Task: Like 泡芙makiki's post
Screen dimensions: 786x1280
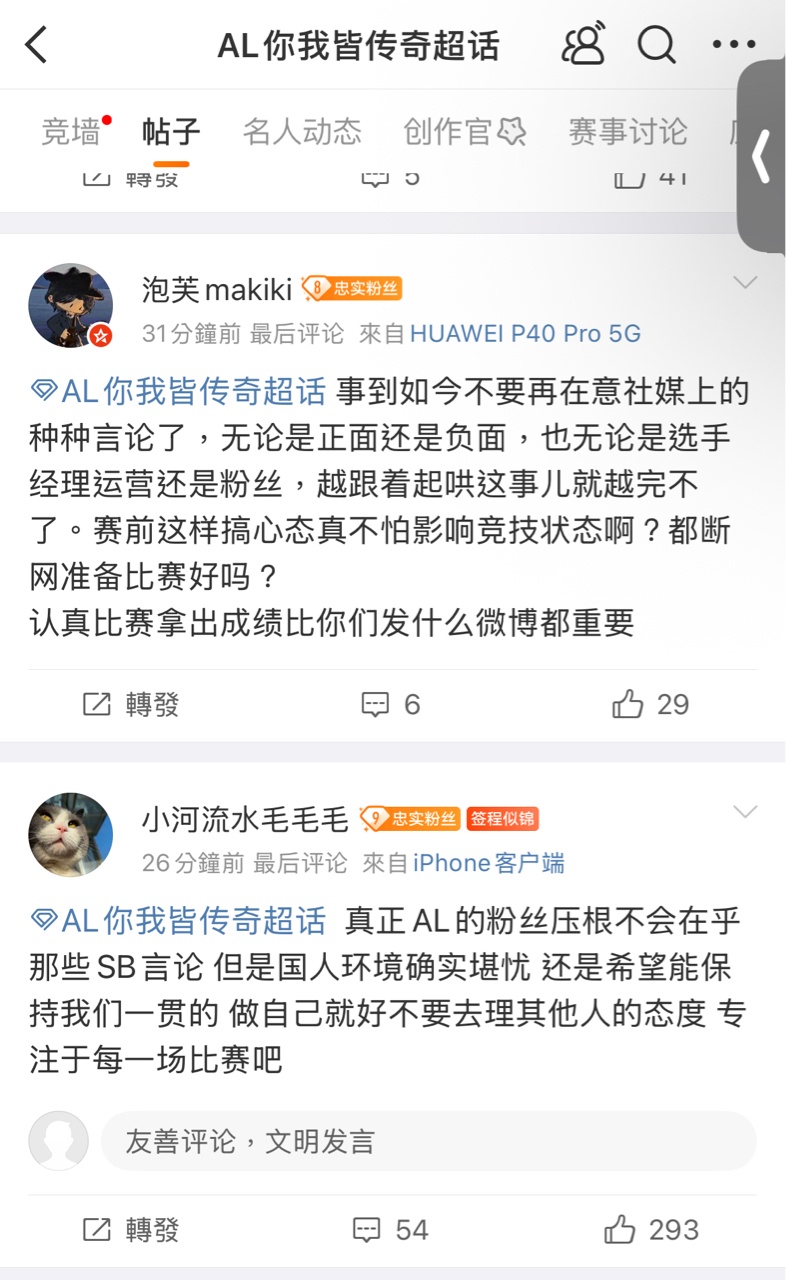Action: point(651,705)
